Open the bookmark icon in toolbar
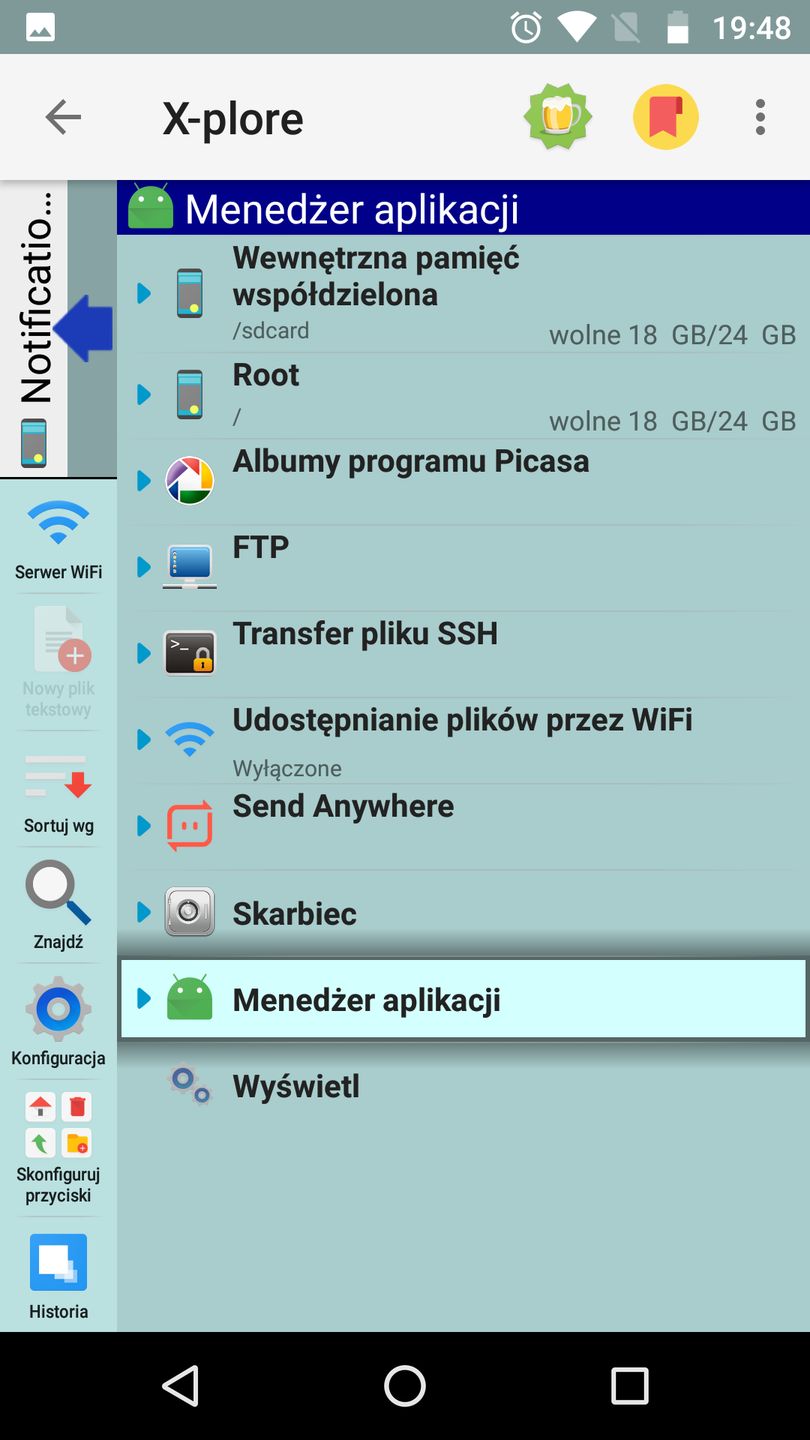This screenshot has width=810, height=1440. point(666,116)
